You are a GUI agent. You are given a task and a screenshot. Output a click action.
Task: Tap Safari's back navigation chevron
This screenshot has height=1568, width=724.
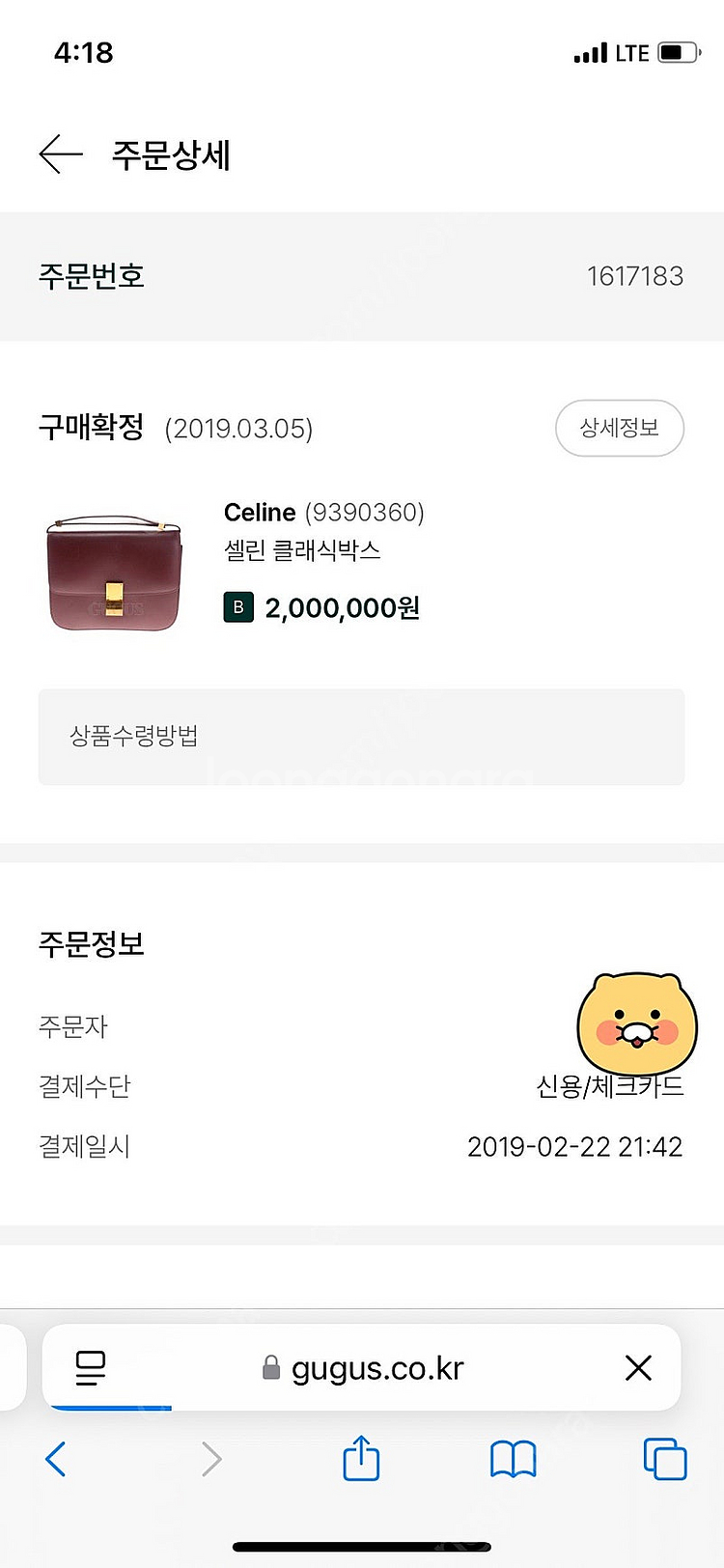coord(54,1461)
